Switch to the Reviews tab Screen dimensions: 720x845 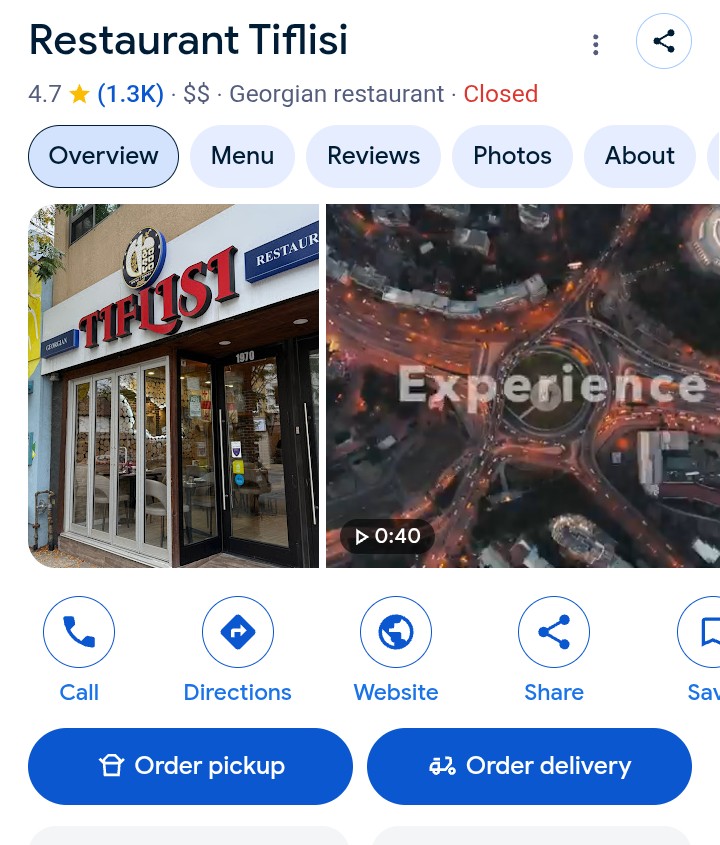click(373, 156)
